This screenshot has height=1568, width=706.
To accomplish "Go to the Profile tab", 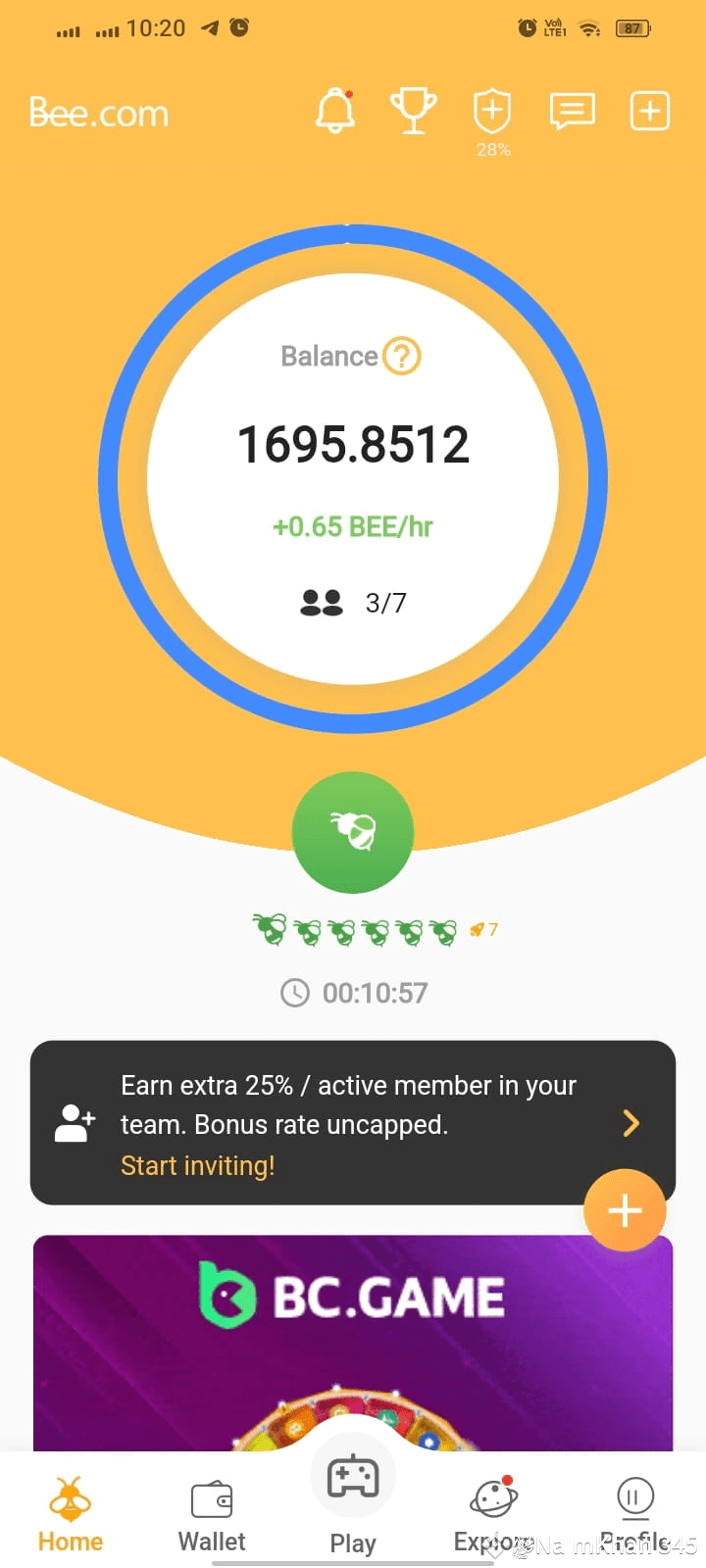I will [634, 1514].
